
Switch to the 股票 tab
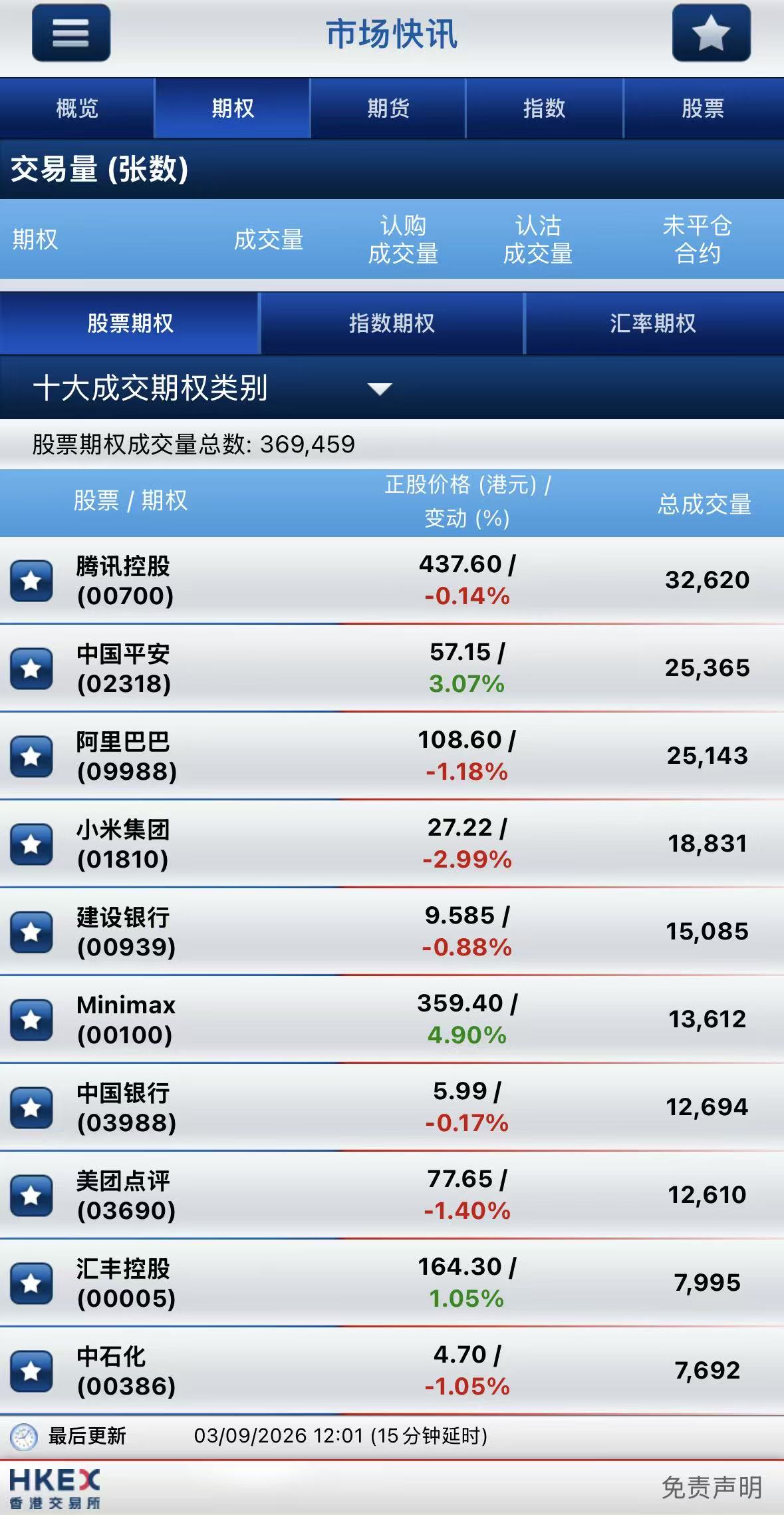pos(703,108)
